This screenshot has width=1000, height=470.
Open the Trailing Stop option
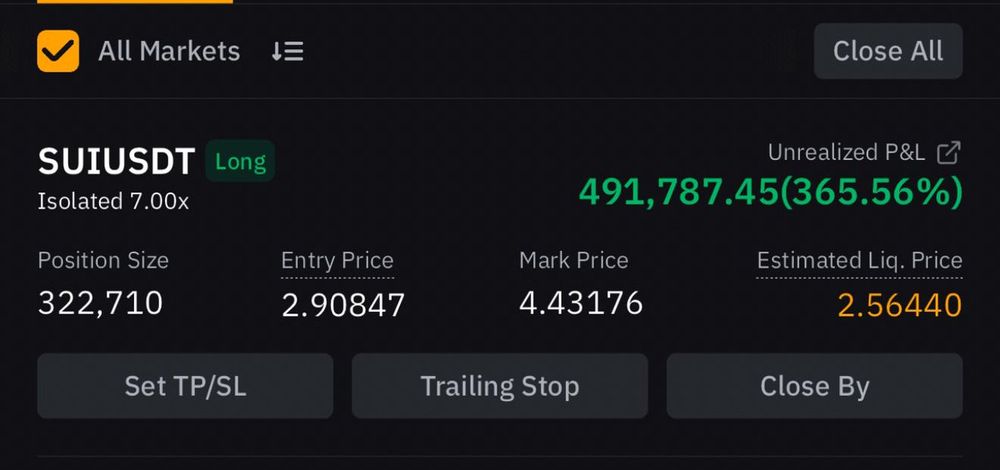[x=499, y=386]
